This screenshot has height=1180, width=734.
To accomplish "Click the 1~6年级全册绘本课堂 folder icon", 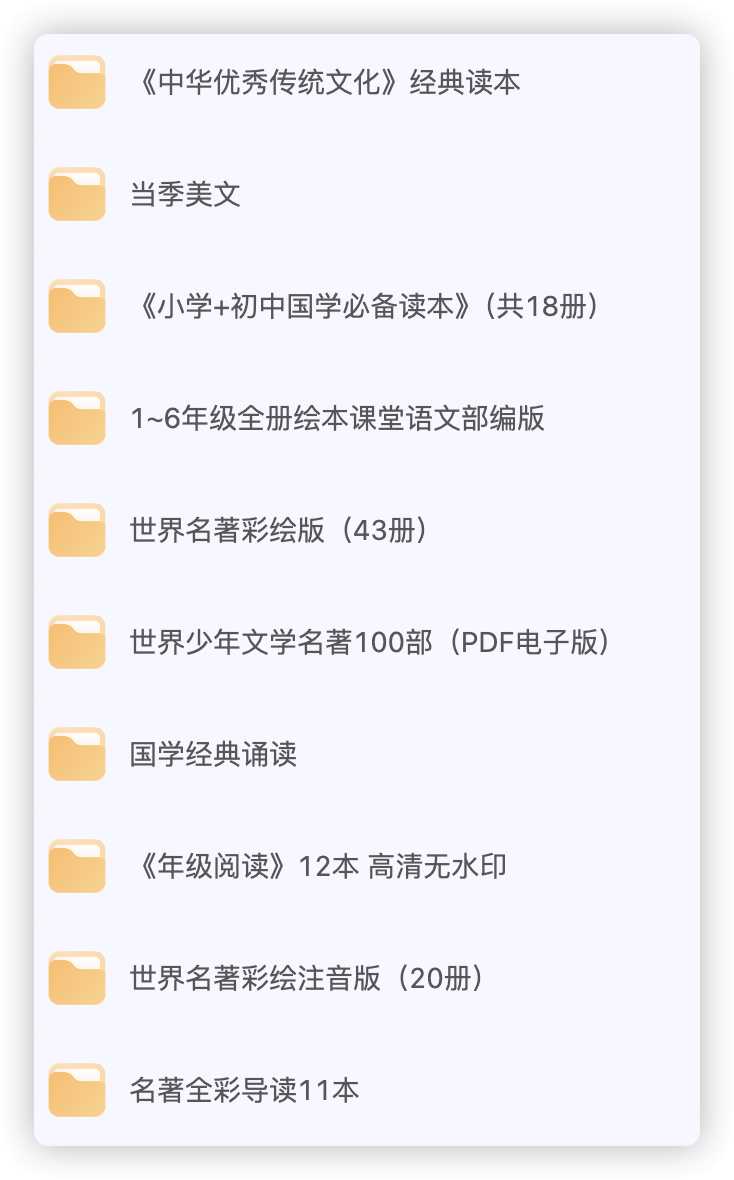I will [75, 419].
